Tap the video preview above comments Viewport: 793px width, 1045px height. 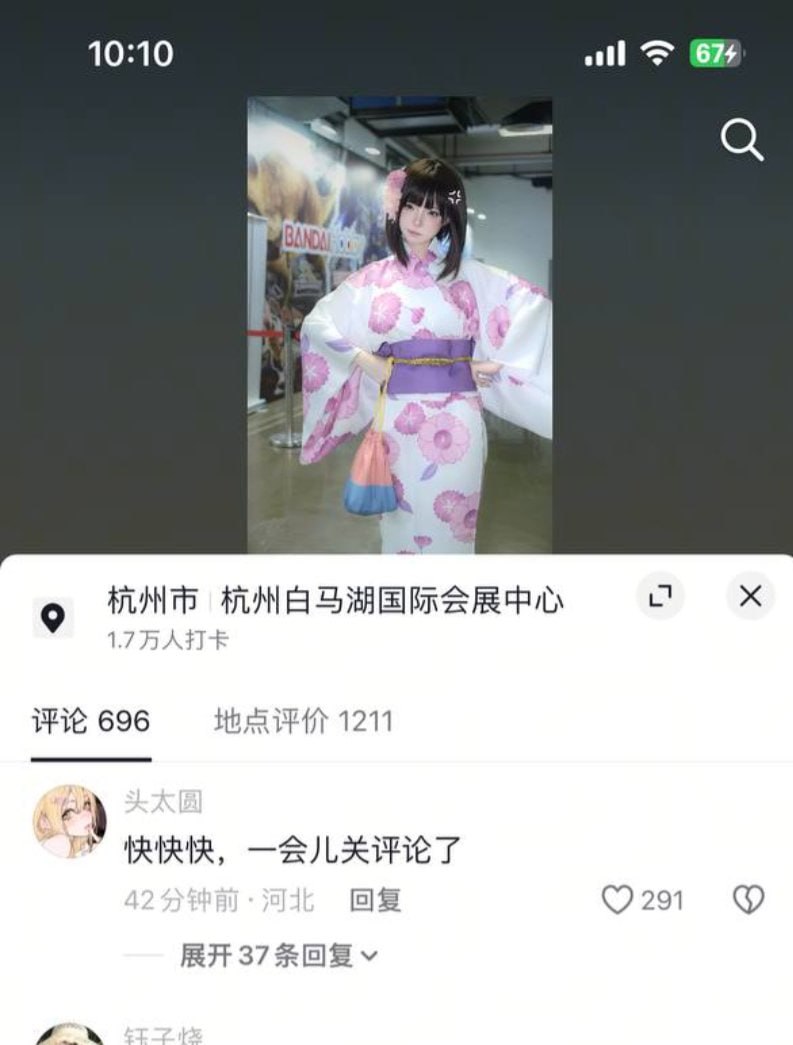[399, 325]
